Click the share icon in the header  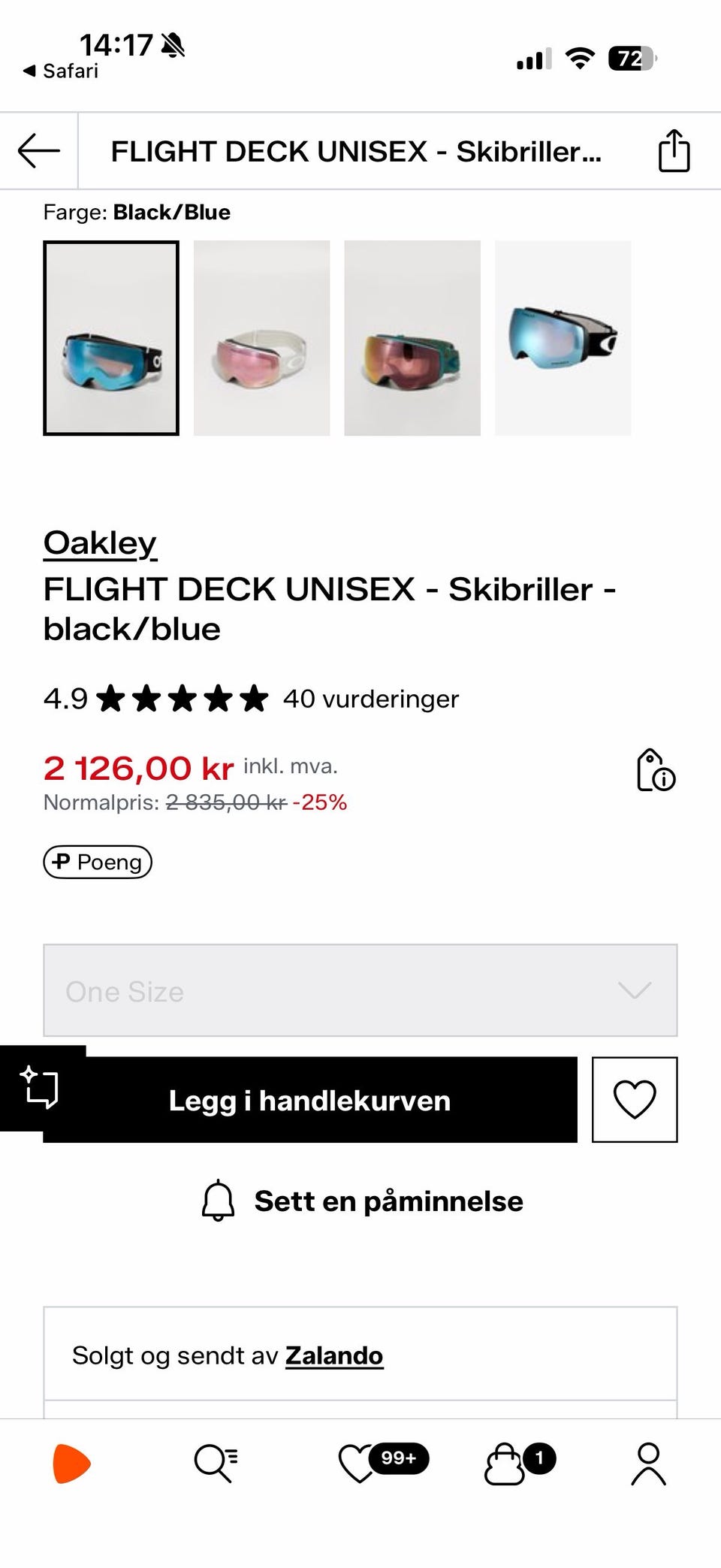tap(674, 150)
